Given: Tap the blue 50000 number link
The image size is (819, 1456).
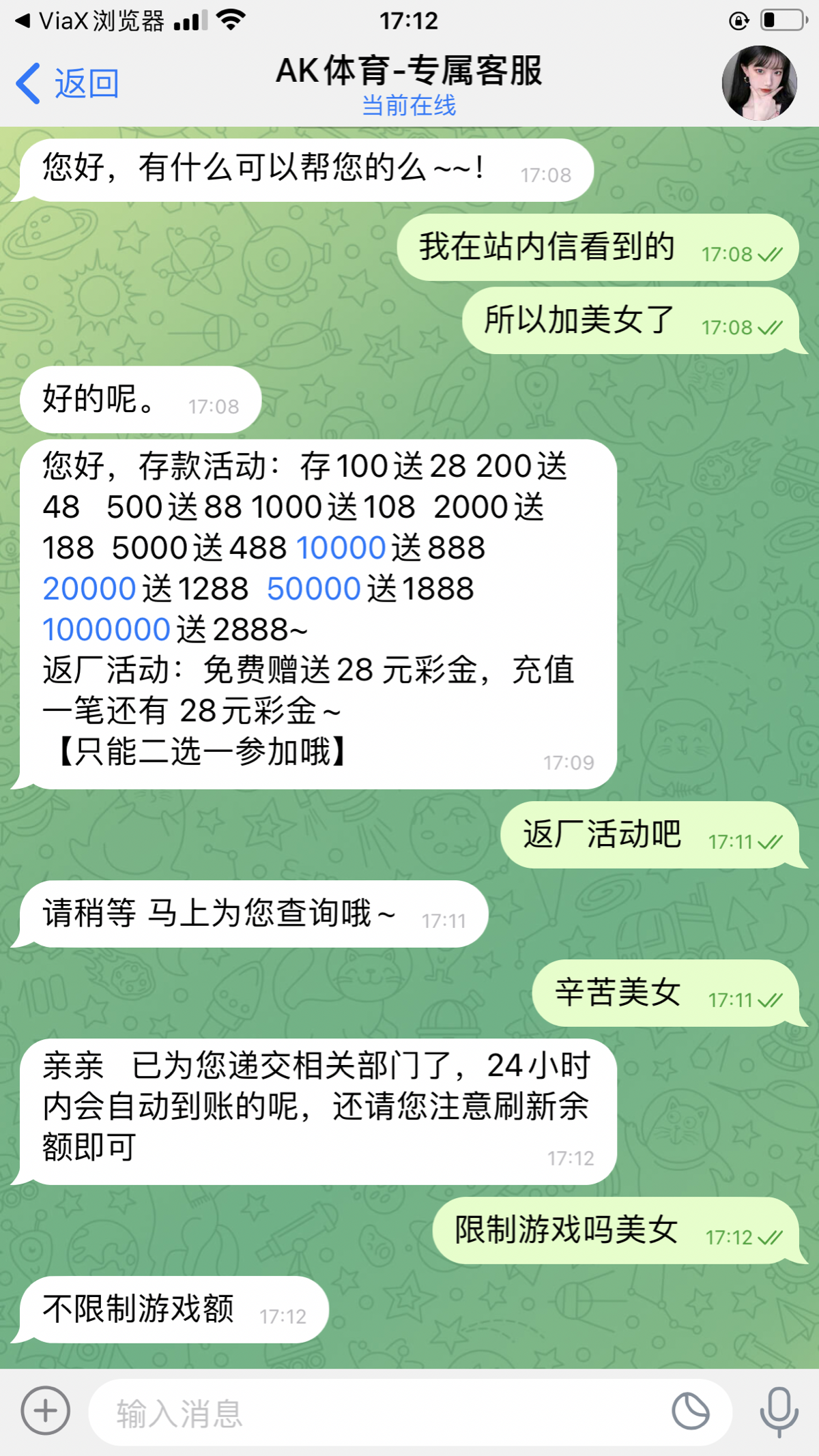Looking at the screenshot, I should point(313,589).
